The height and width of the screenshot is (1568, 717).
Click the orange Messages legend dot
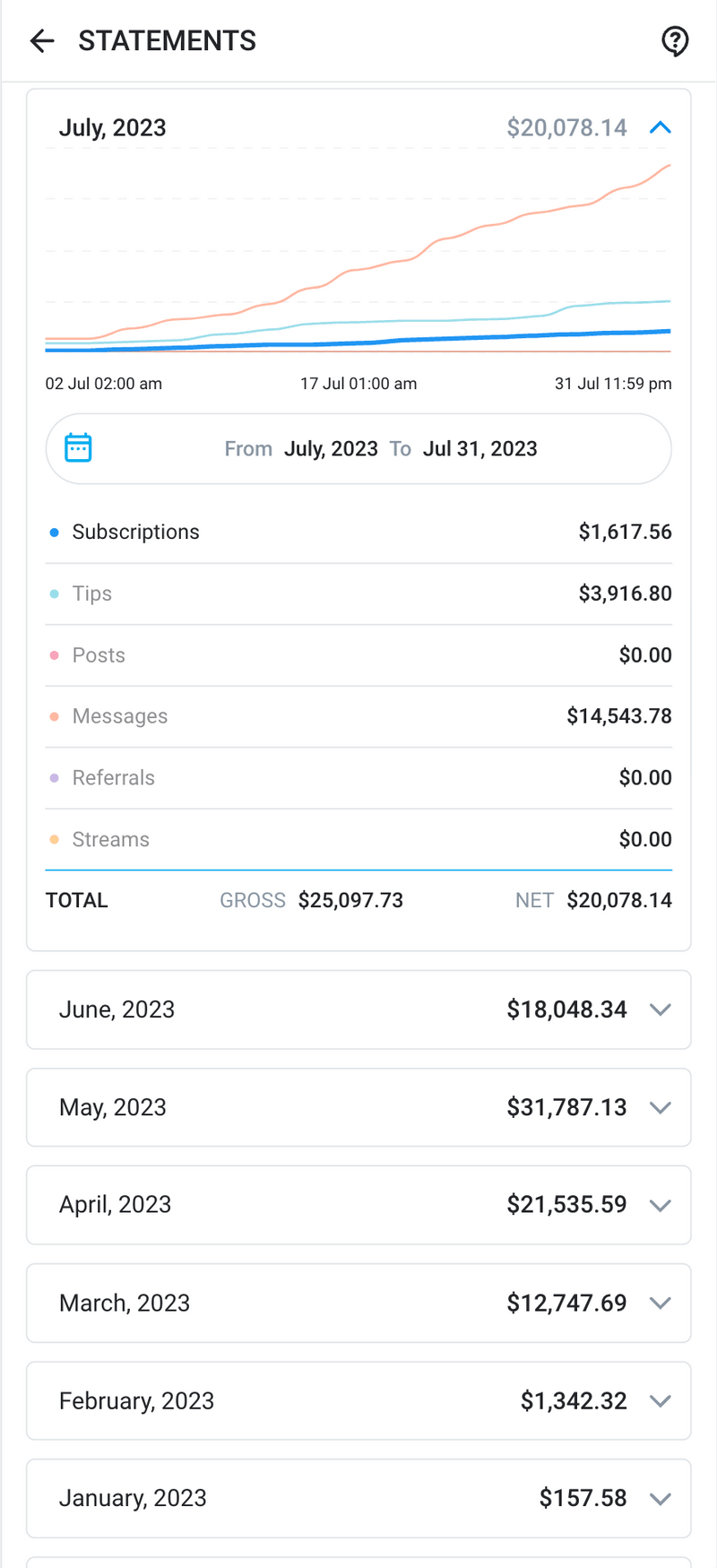pos(54,715)
